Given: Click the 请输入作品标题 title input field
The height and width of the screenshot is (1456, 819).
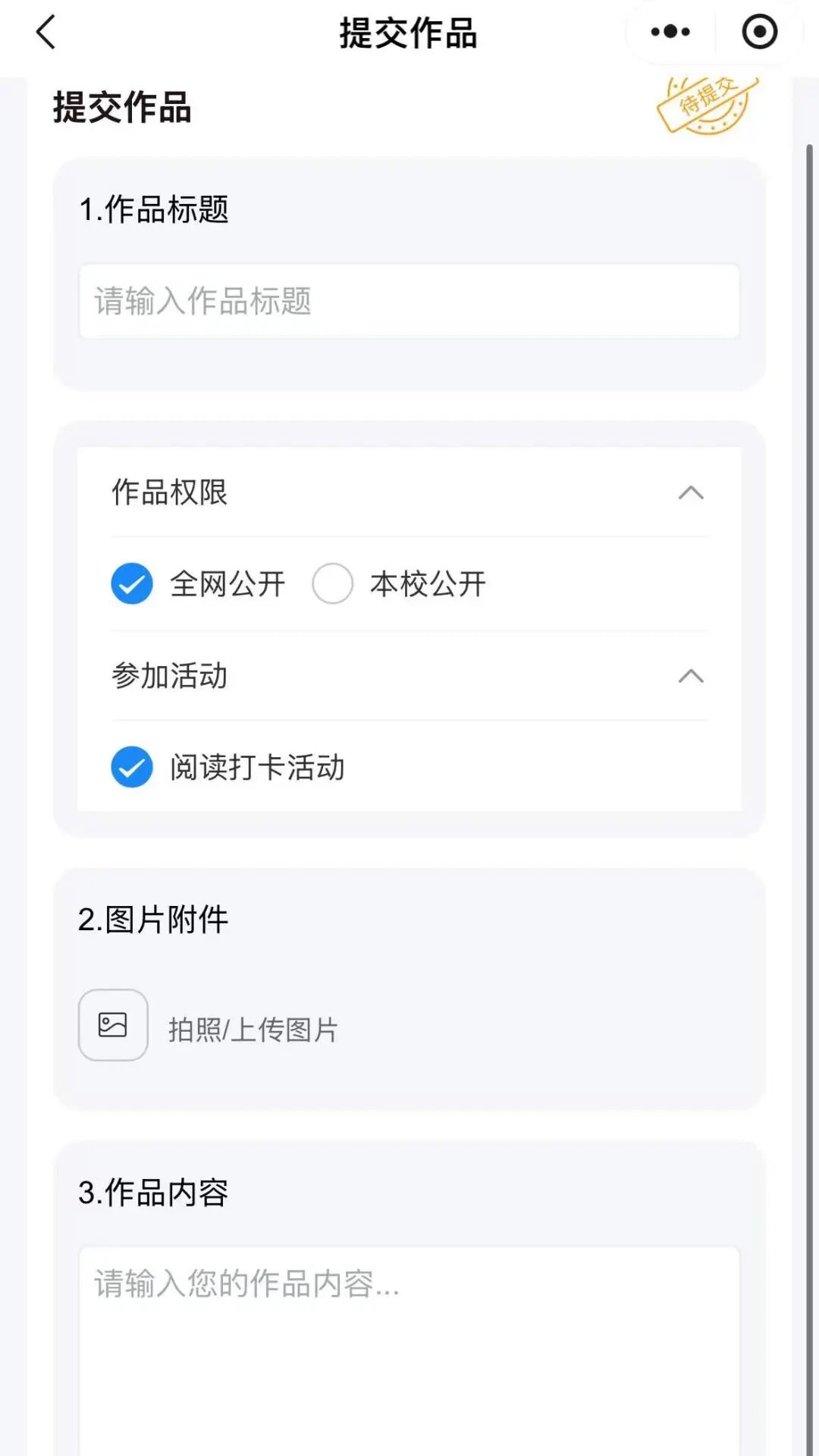Looking at the screenshot, I should click(409, 300).
